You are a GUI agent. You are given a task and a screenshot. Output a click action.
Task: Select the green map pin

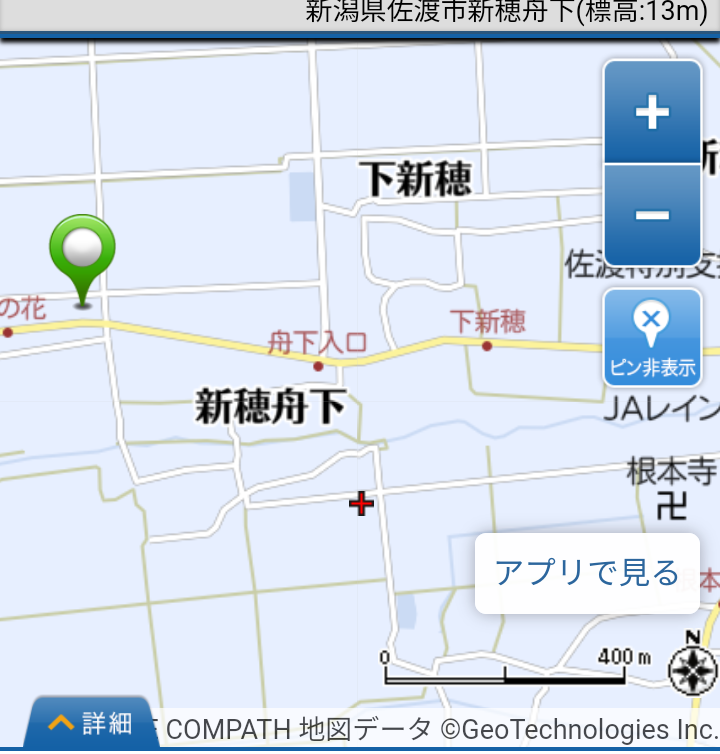click(x=83, y=250)
